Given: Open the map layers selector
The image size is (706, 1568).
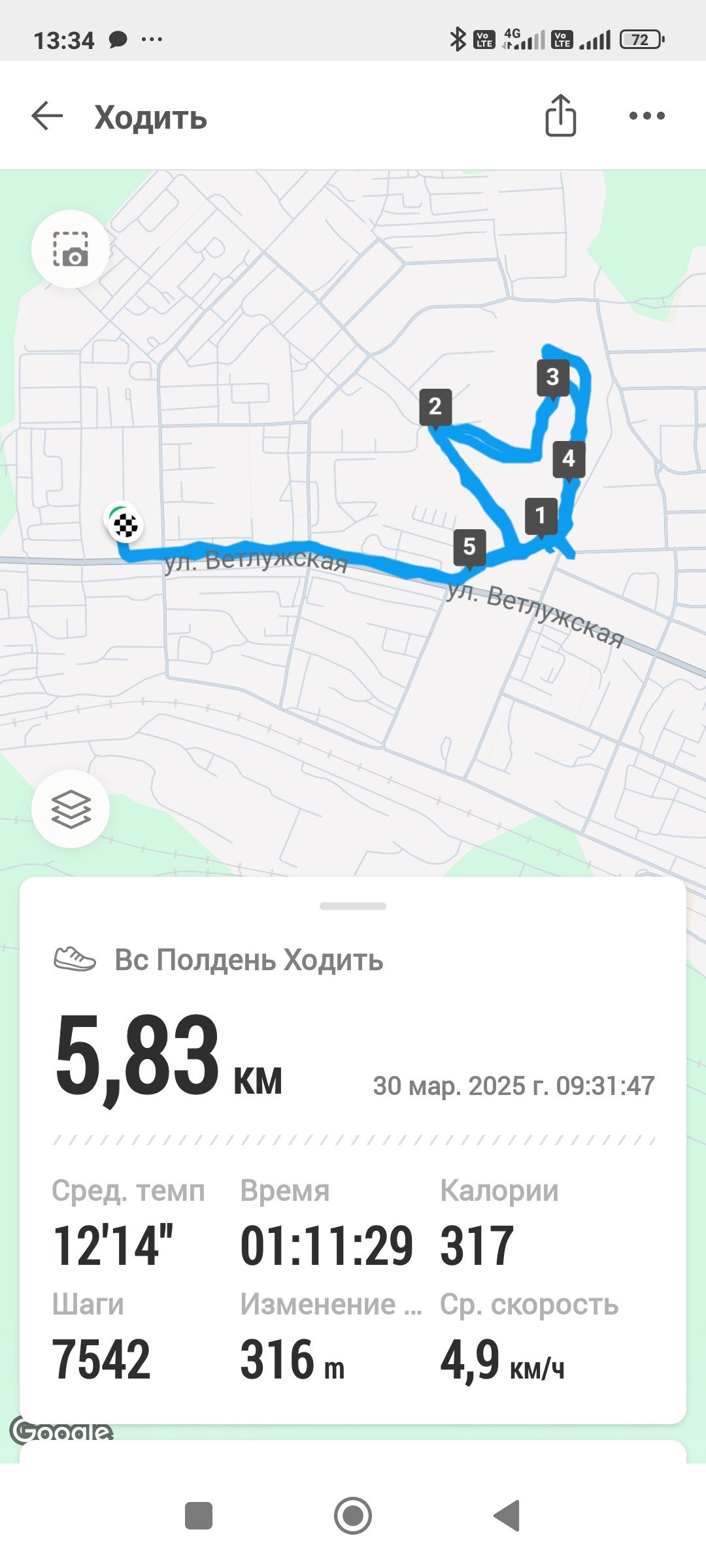Looking at the screenshot, I should pyautogui.click(x=71, y=809).
